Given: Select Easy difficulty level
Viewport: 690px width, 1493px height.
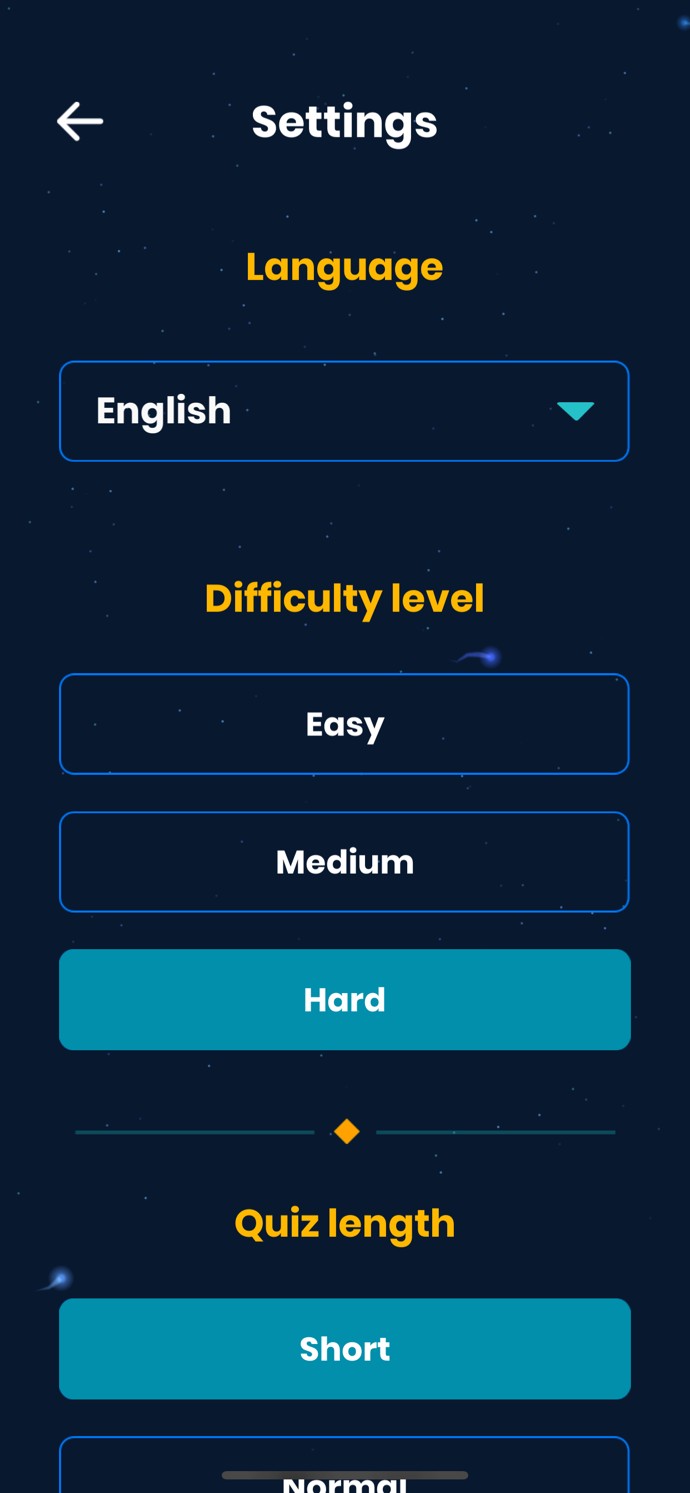Looking at the screenshot, I should (x=344, y=724).
